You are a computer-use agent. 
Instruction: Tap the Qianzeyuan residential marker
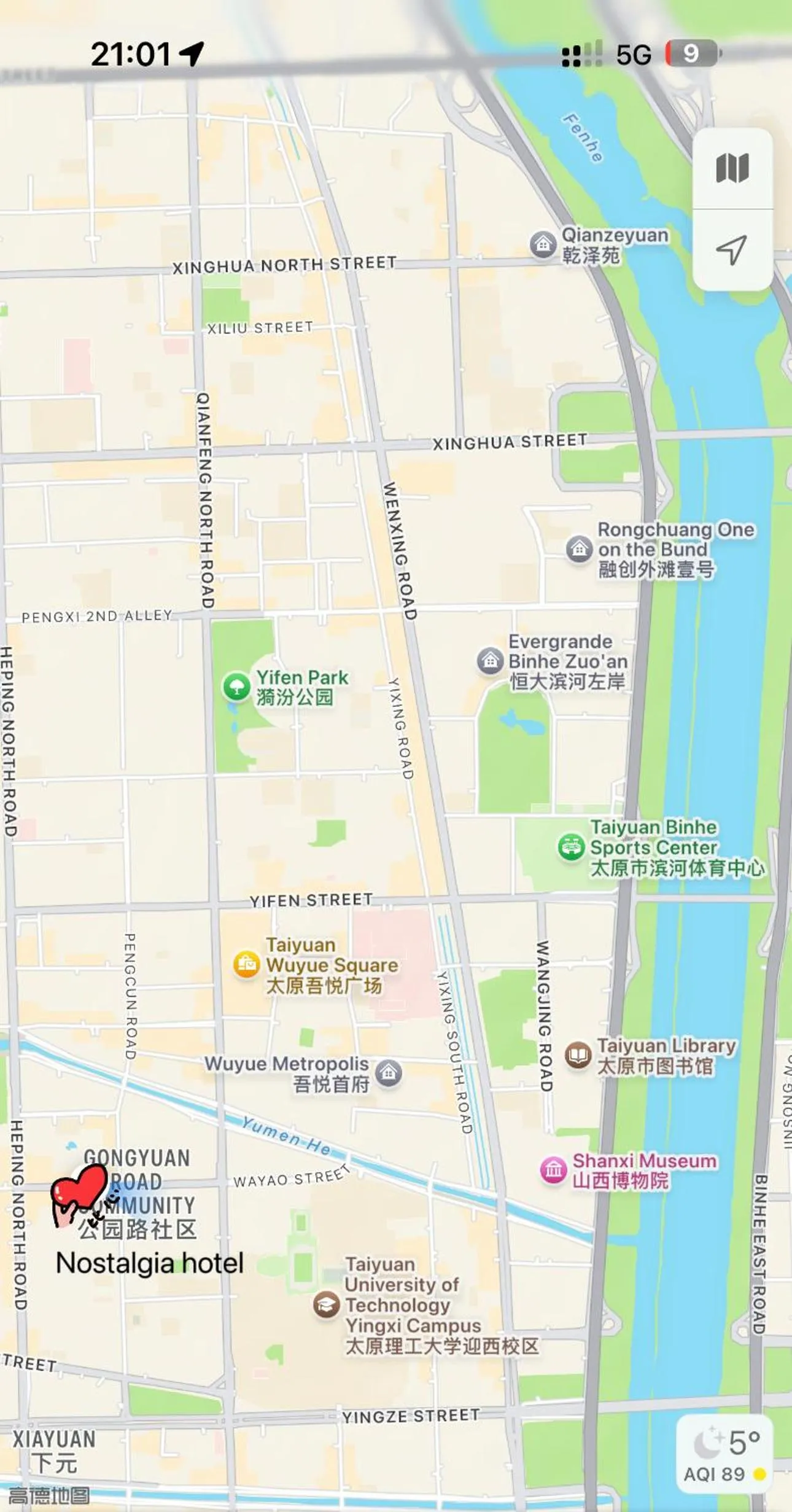pyautogui.click(x=543, y=243)
